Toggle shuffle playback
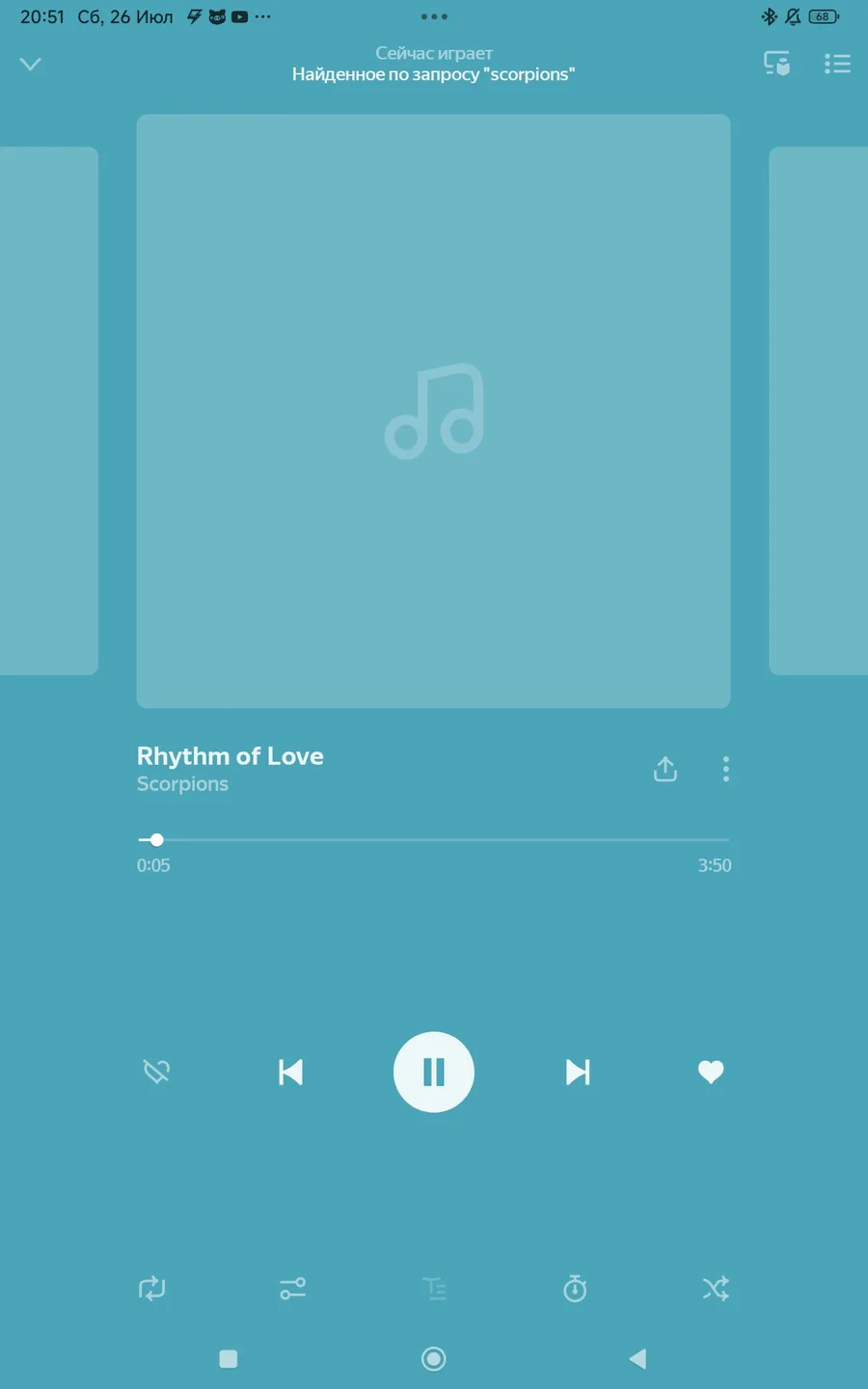This screenshot has height=1389, width=868. coord(716,1289)
